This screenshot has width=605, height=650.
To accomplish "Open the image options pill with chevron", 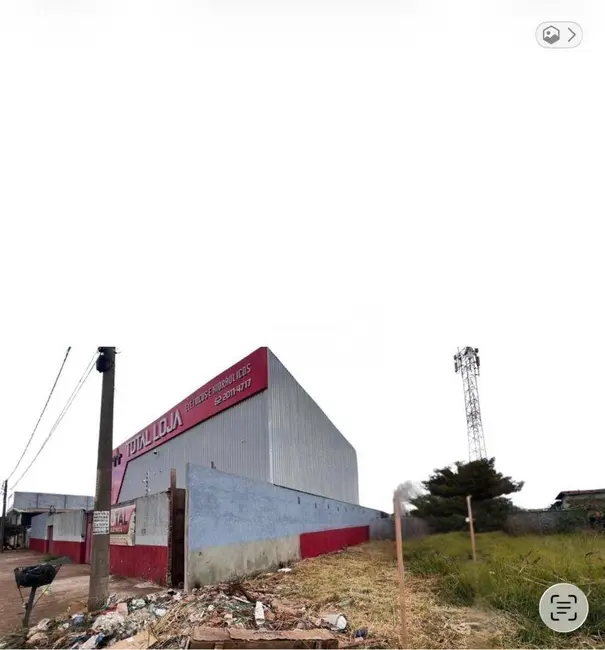I will pos(559,35).
